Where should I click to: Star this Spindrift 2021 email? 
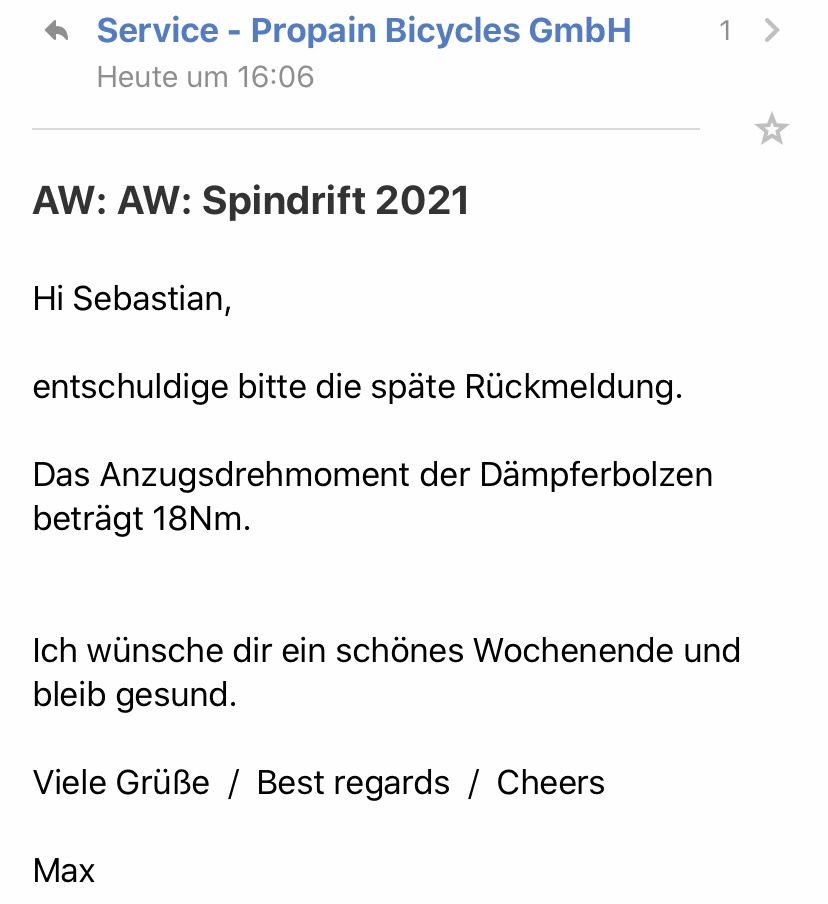[771, 129]
